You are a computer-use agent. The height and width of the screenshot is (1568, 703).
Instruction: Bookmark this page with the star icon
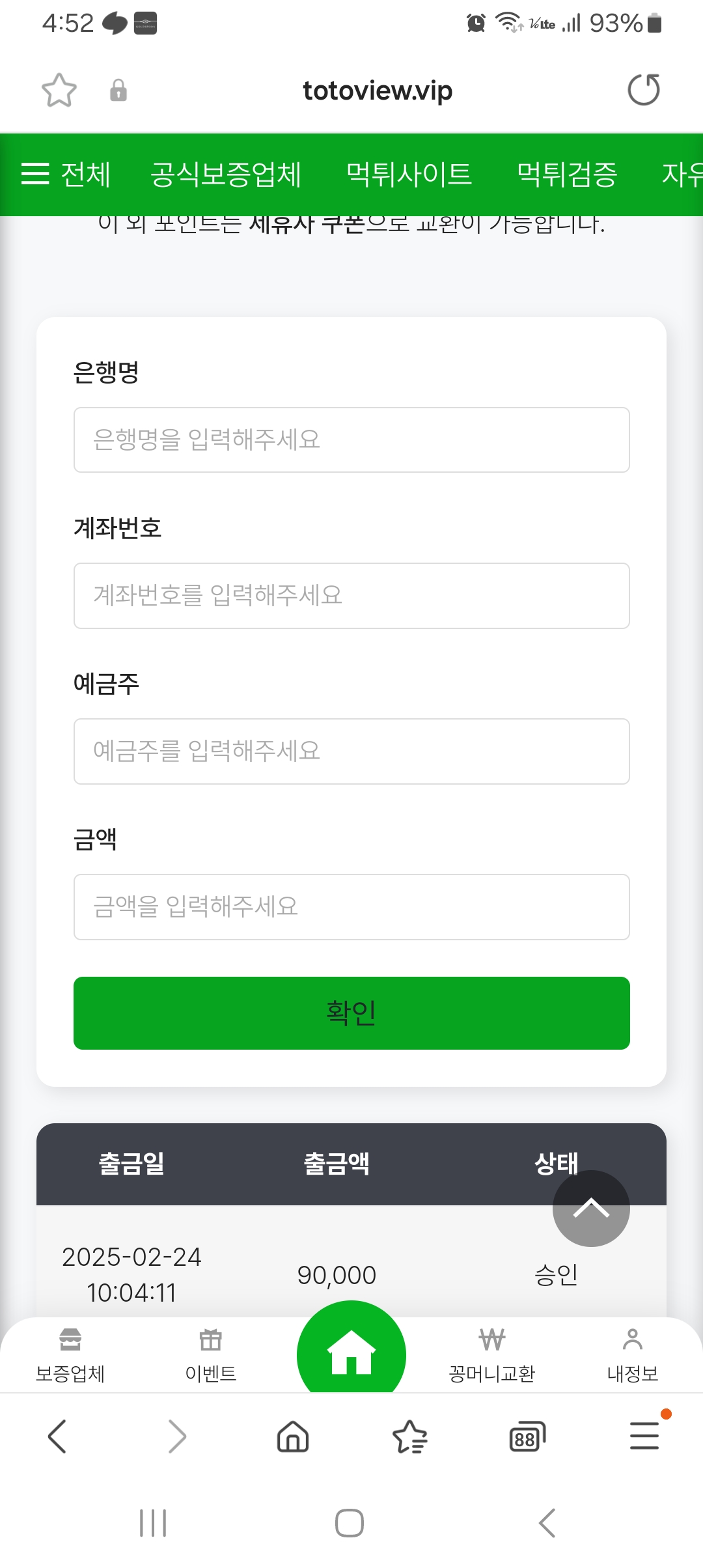pyautogui.click(x=59, y=90)
